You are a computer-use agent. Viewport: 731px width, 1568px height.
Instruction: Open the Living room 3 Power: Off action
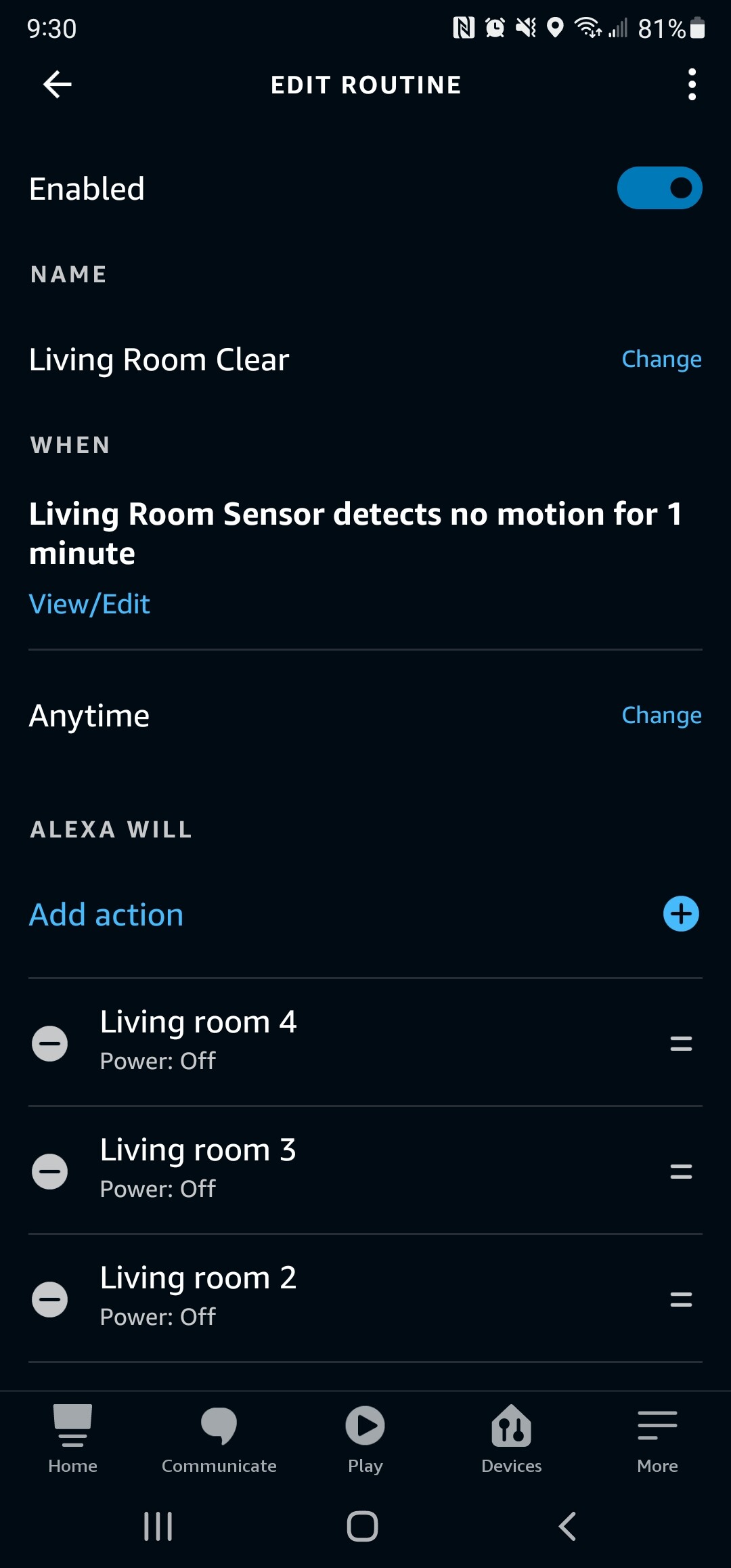pyautogui.click(x=365, y=1170)
